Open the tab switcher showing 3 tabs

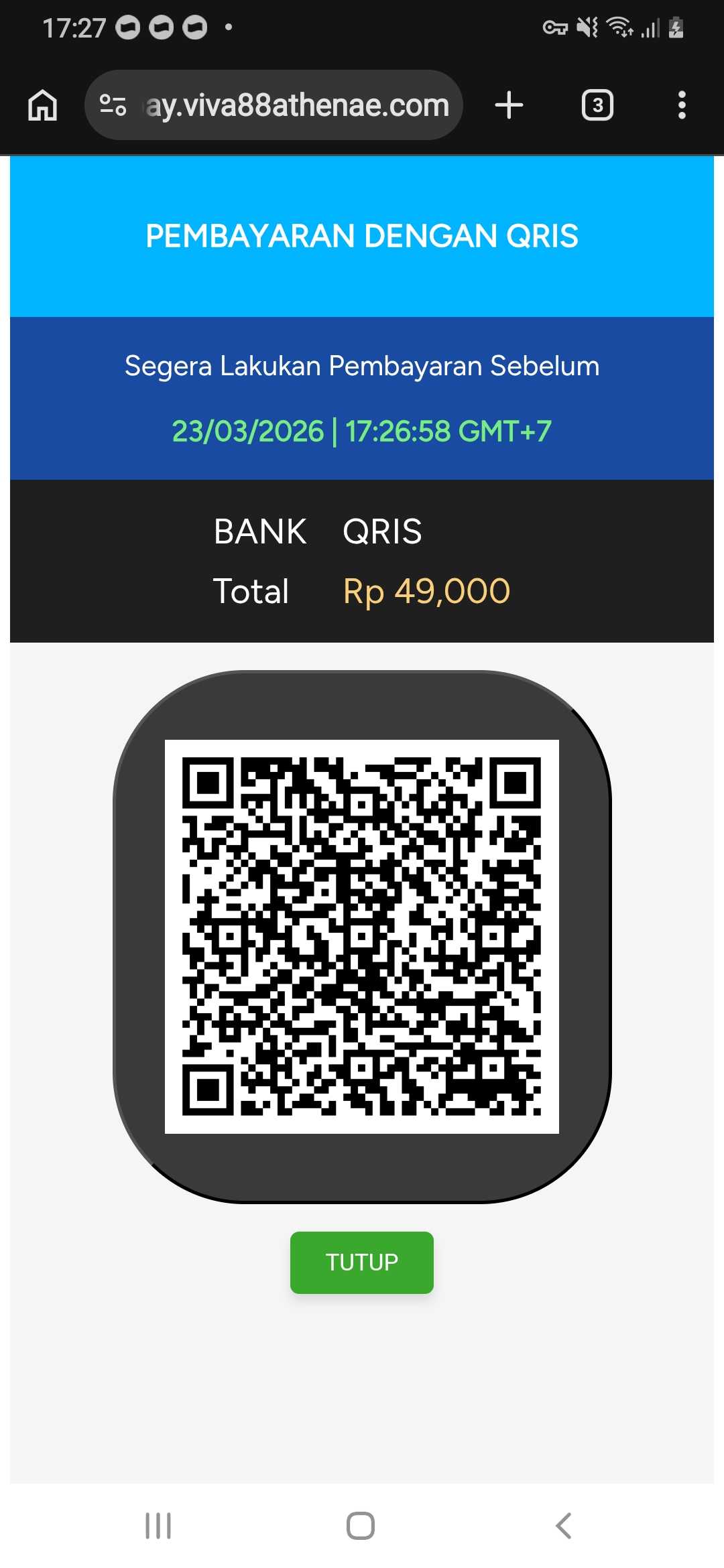[597, 105]
